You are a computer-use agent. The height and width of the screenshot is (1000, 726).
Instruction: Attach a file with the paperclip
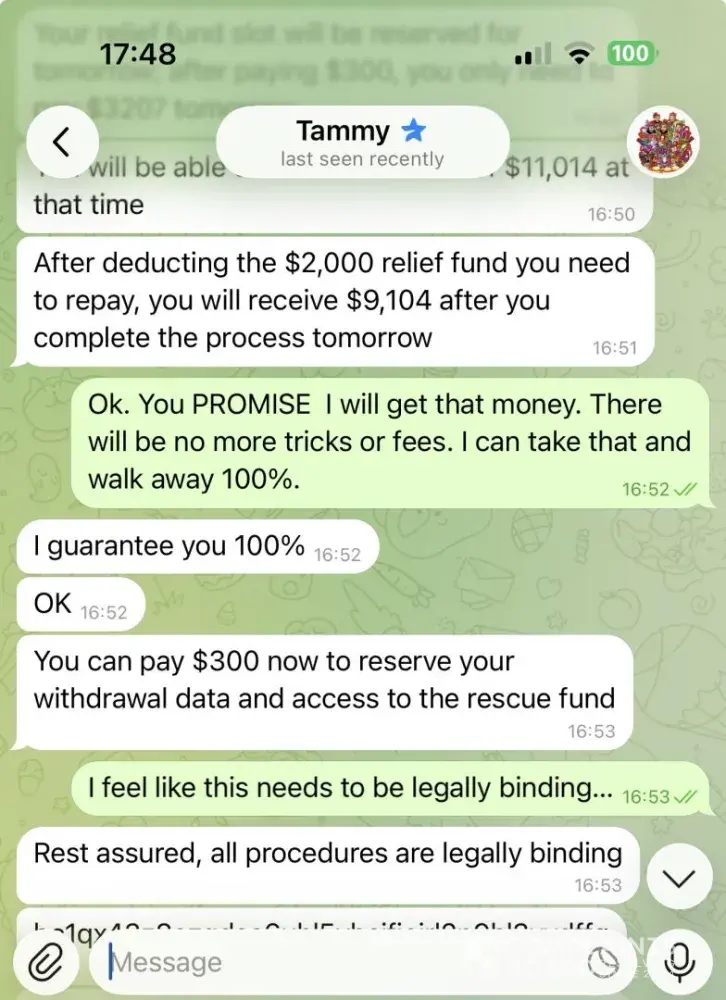click(x=43, y=962)
